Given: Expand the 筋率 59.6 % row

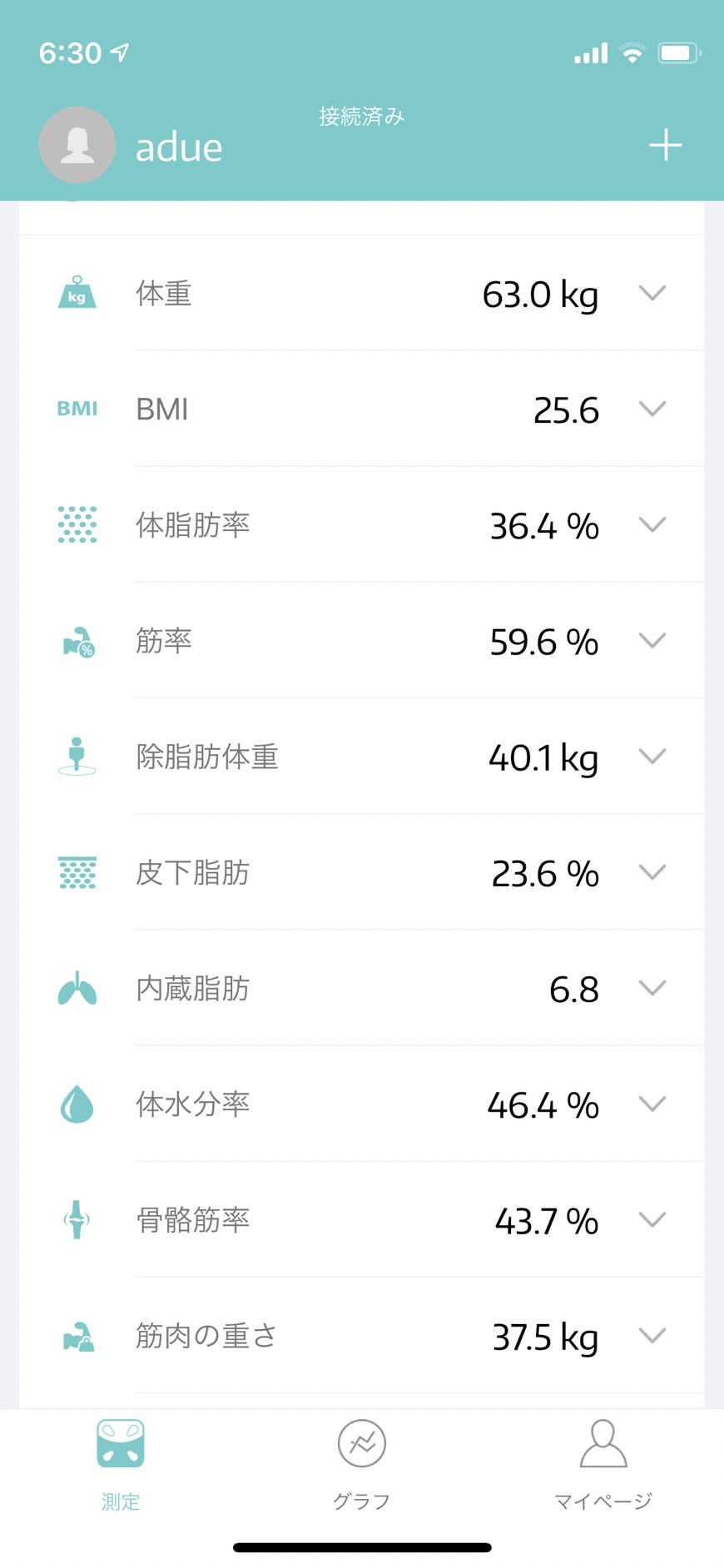Looking at the screenshot, I should tap(362, 640).
